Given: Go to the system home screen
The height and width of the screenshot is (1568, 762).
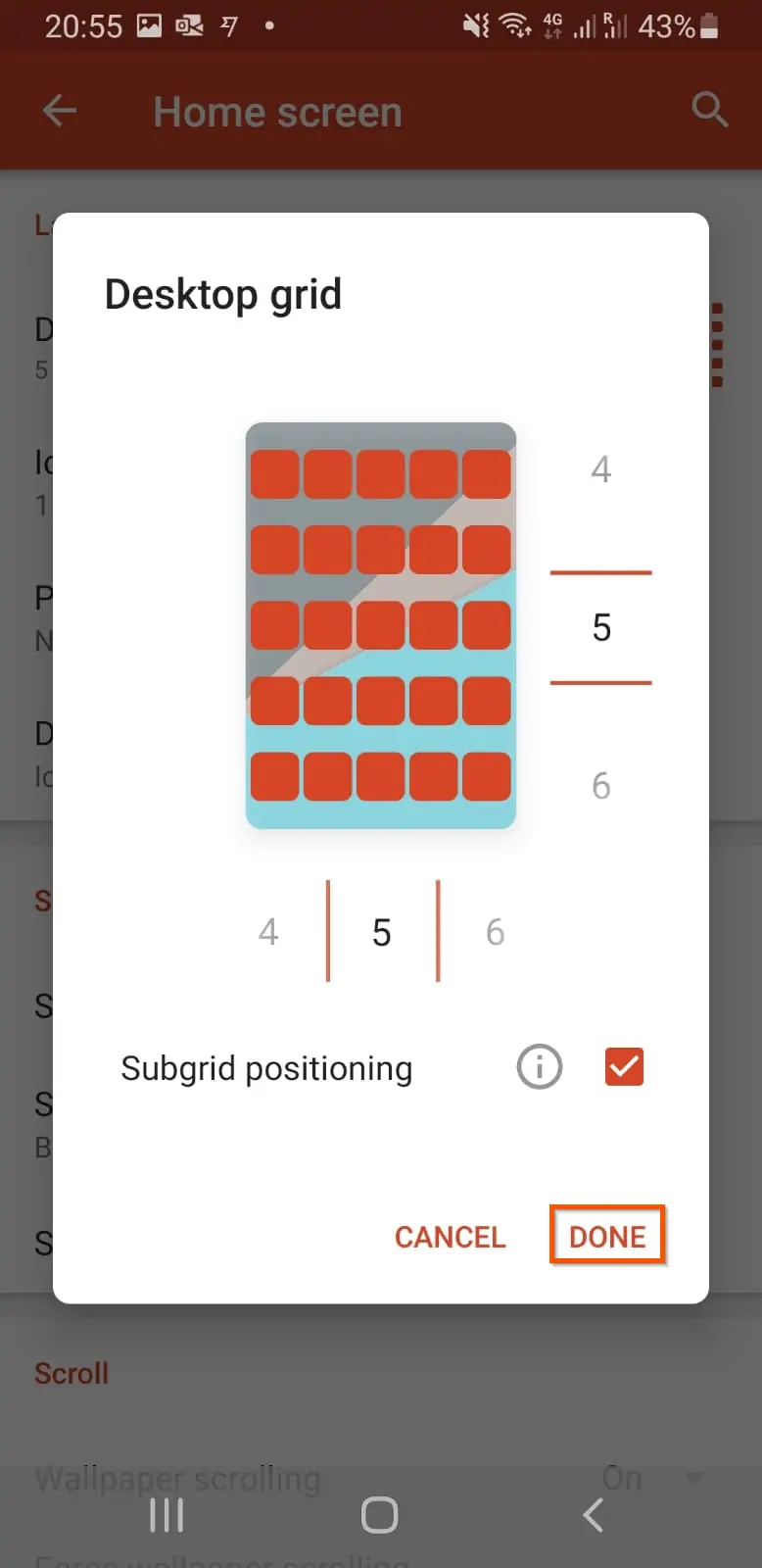Looking at the screenshot, I should pos(380,1515).
